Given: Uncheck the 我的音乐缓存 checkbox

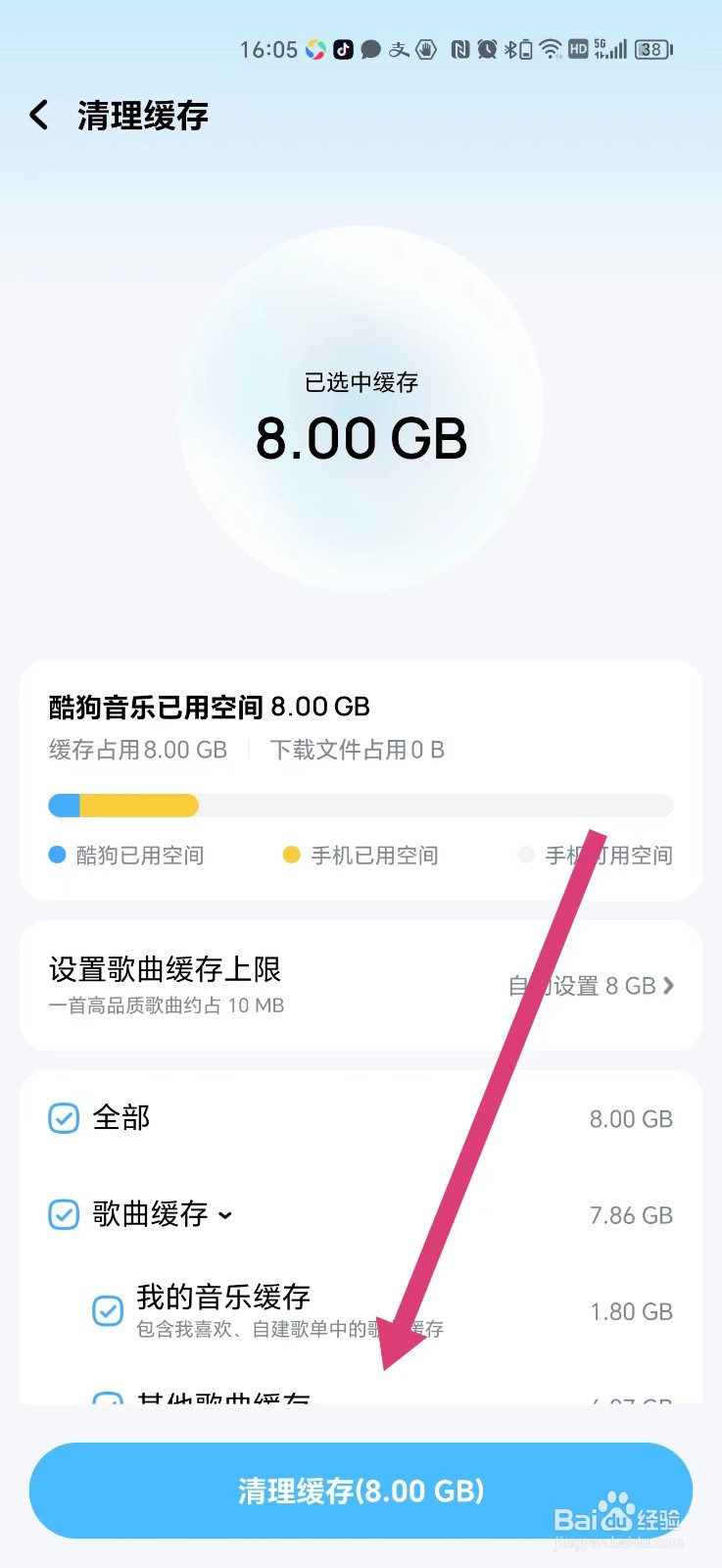Looking at the screenshot, I should click(x=108, y=1311).
